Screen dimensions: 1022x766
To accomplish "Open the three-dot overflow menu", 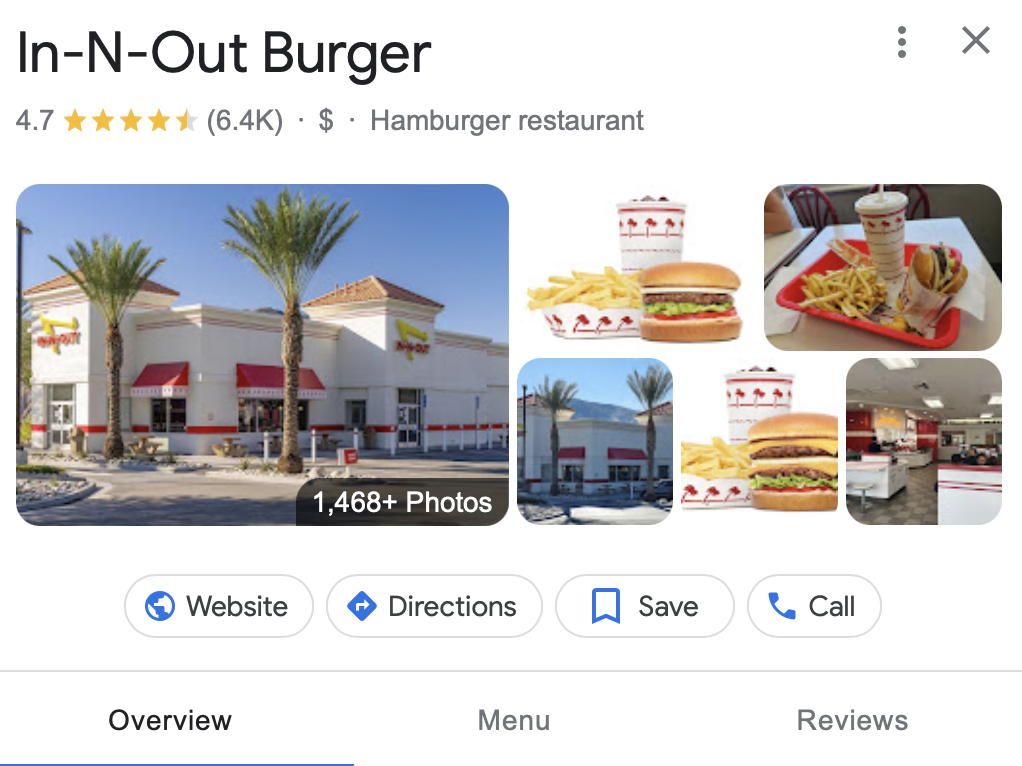I will click(902, 41).
